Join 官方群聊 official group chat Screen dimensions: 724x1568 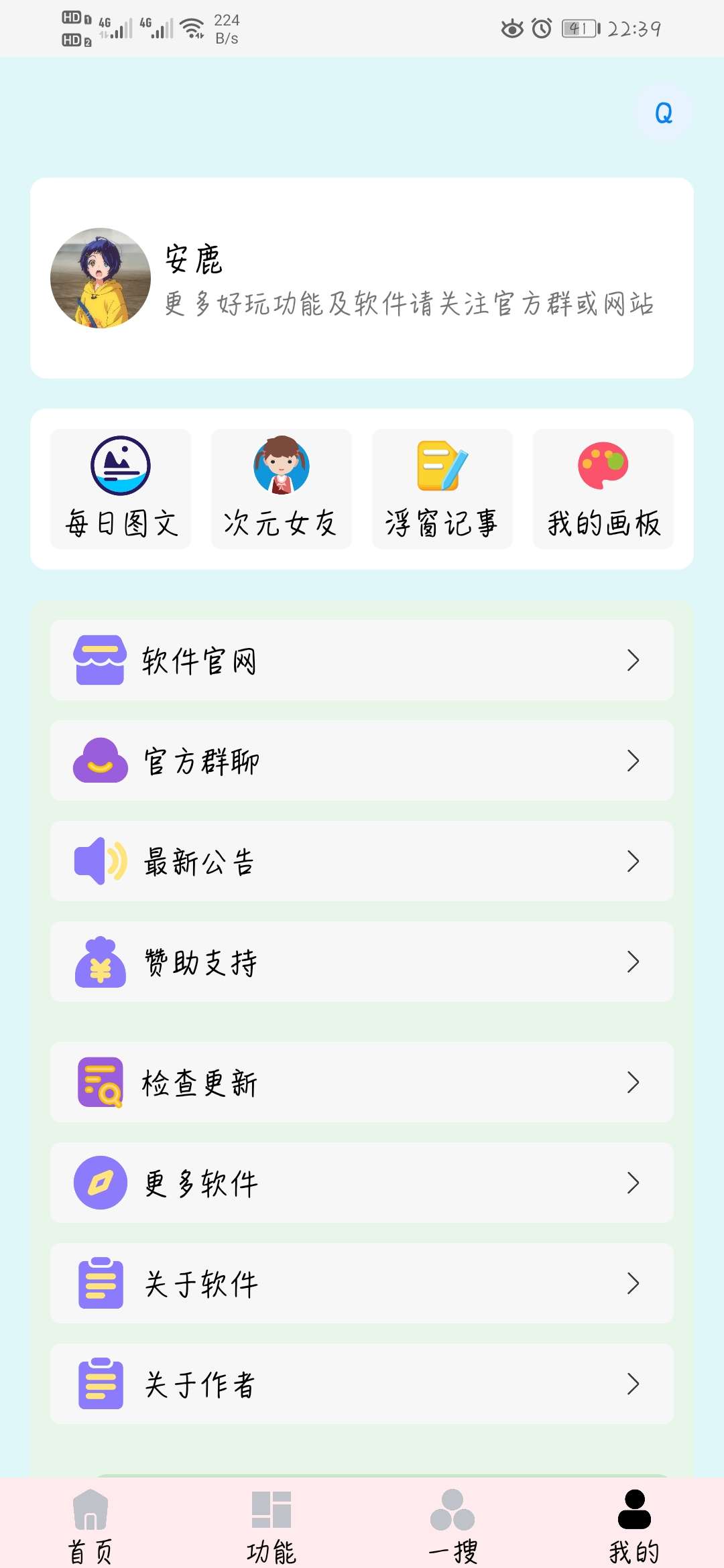pos(362,761)
